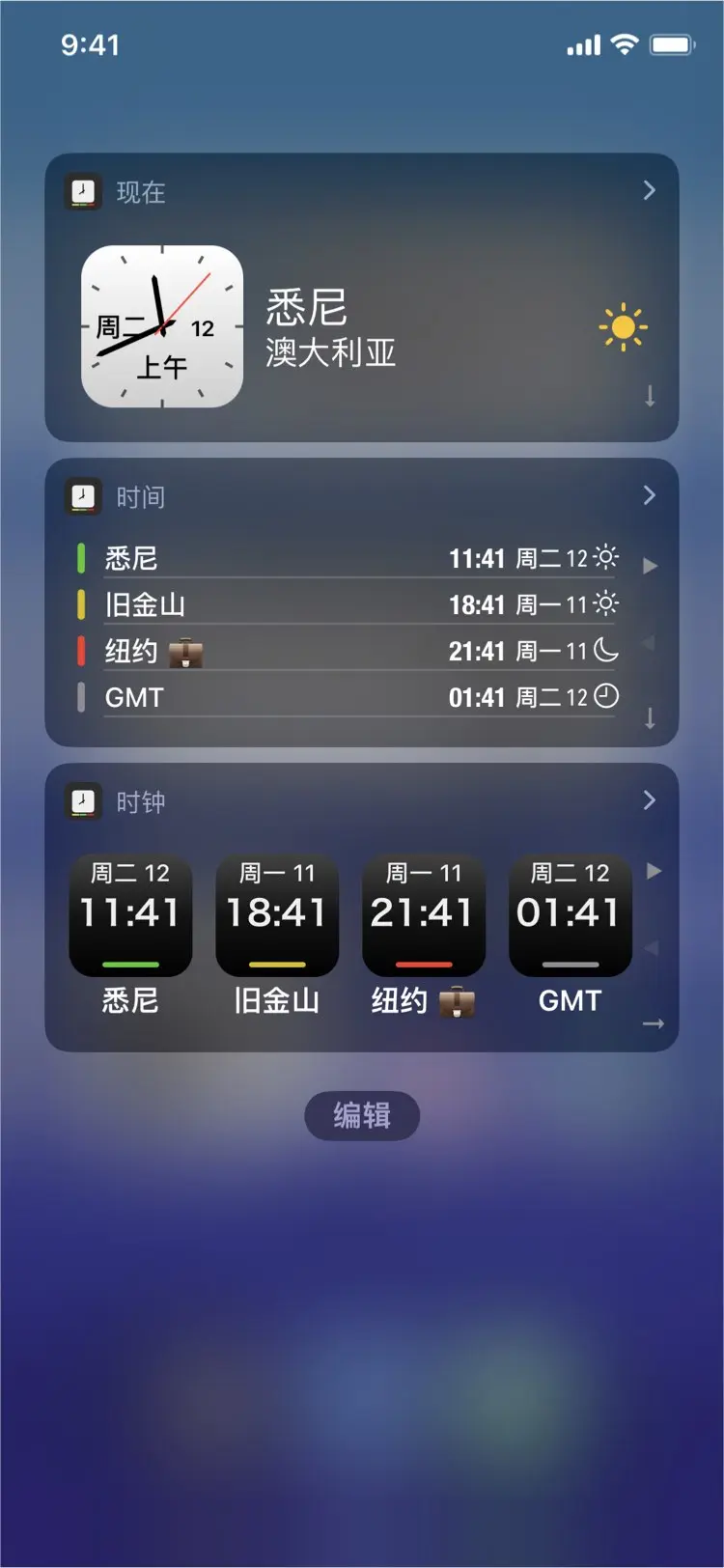724x1568 pixels.
Task: Tap right arrow at bottom of 时钟 widget
Action: click(654, 1023)
